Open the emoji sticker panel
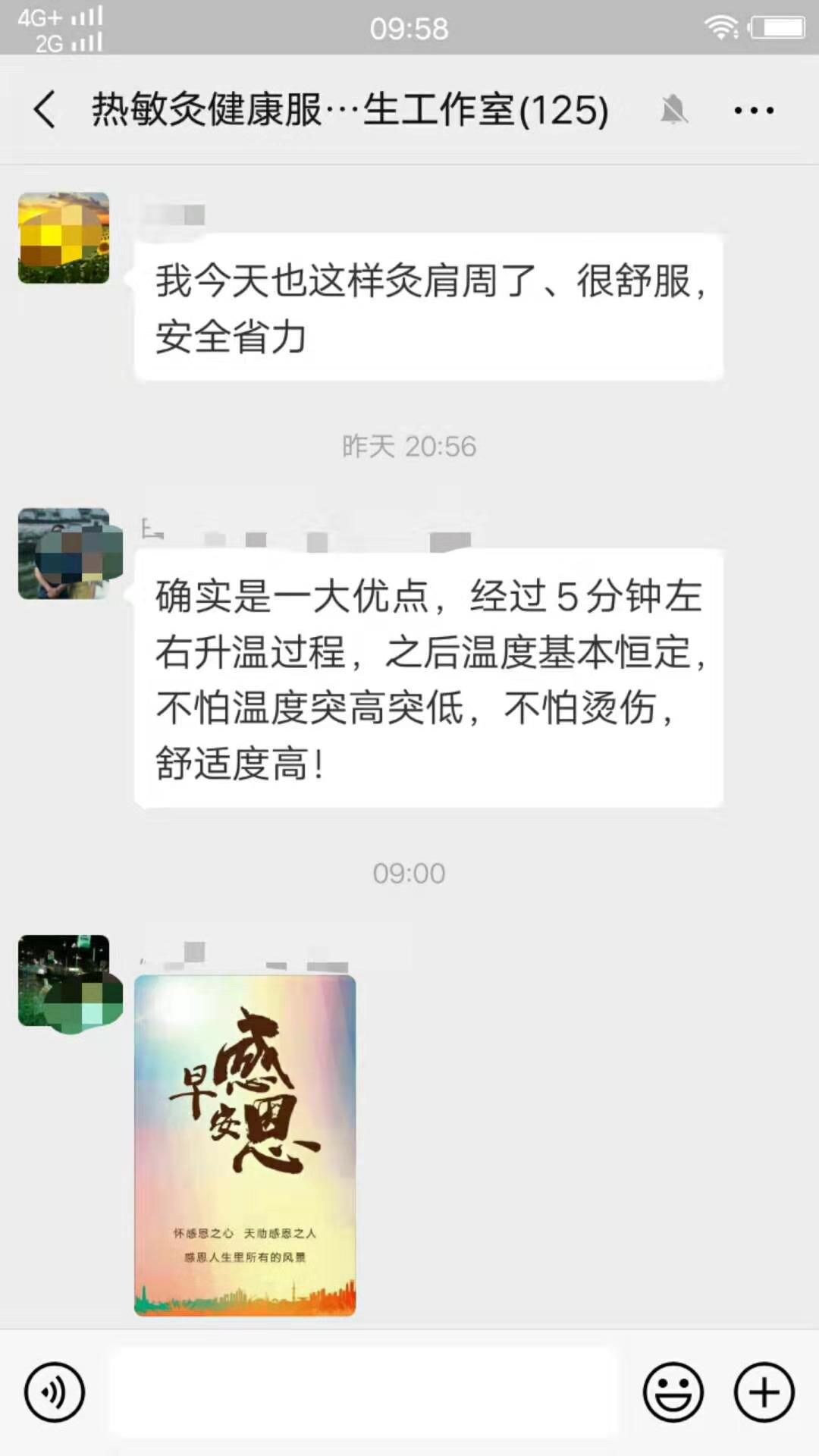This screenshot has height=1456, width=819. [673, 1392]
